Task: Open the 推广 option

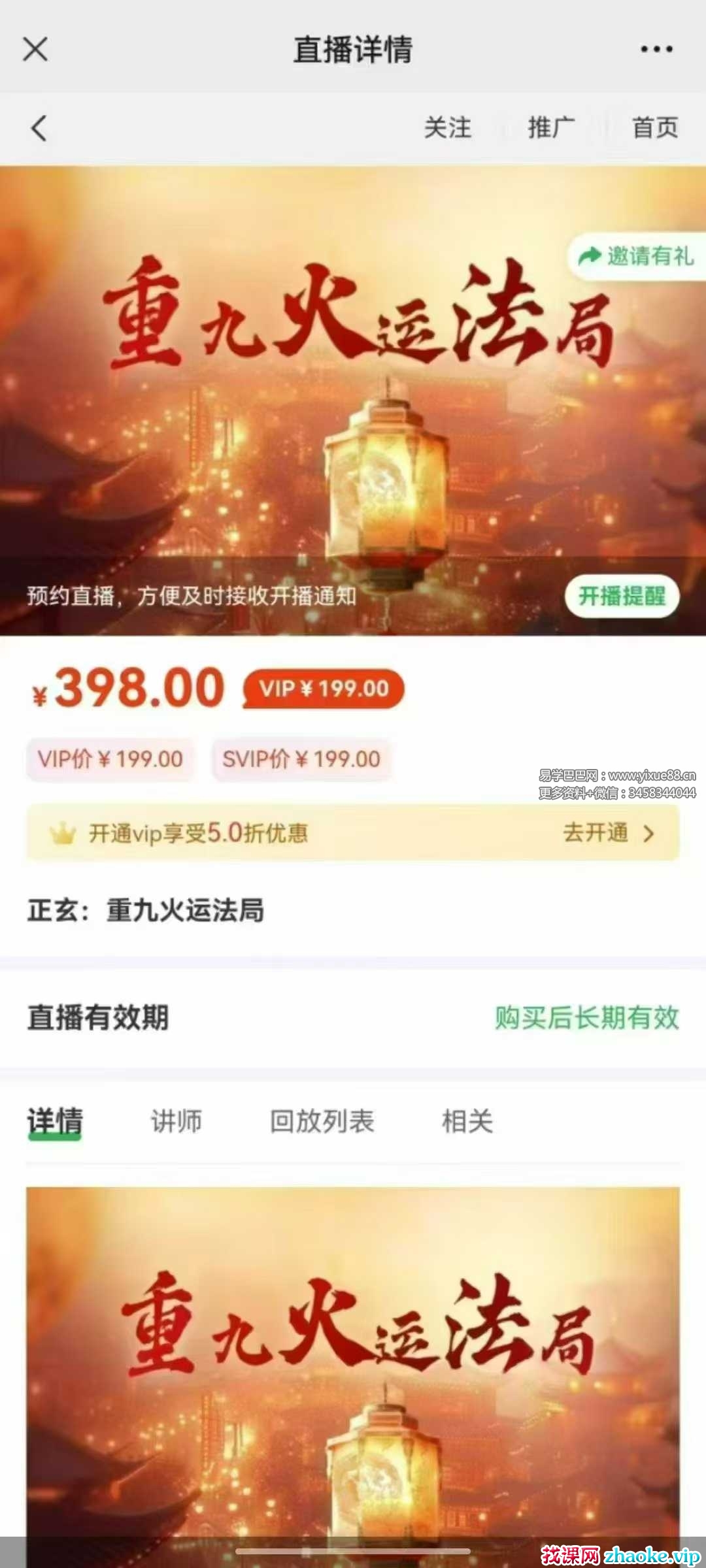Action: pyautogui.click(x=551, y=128)
